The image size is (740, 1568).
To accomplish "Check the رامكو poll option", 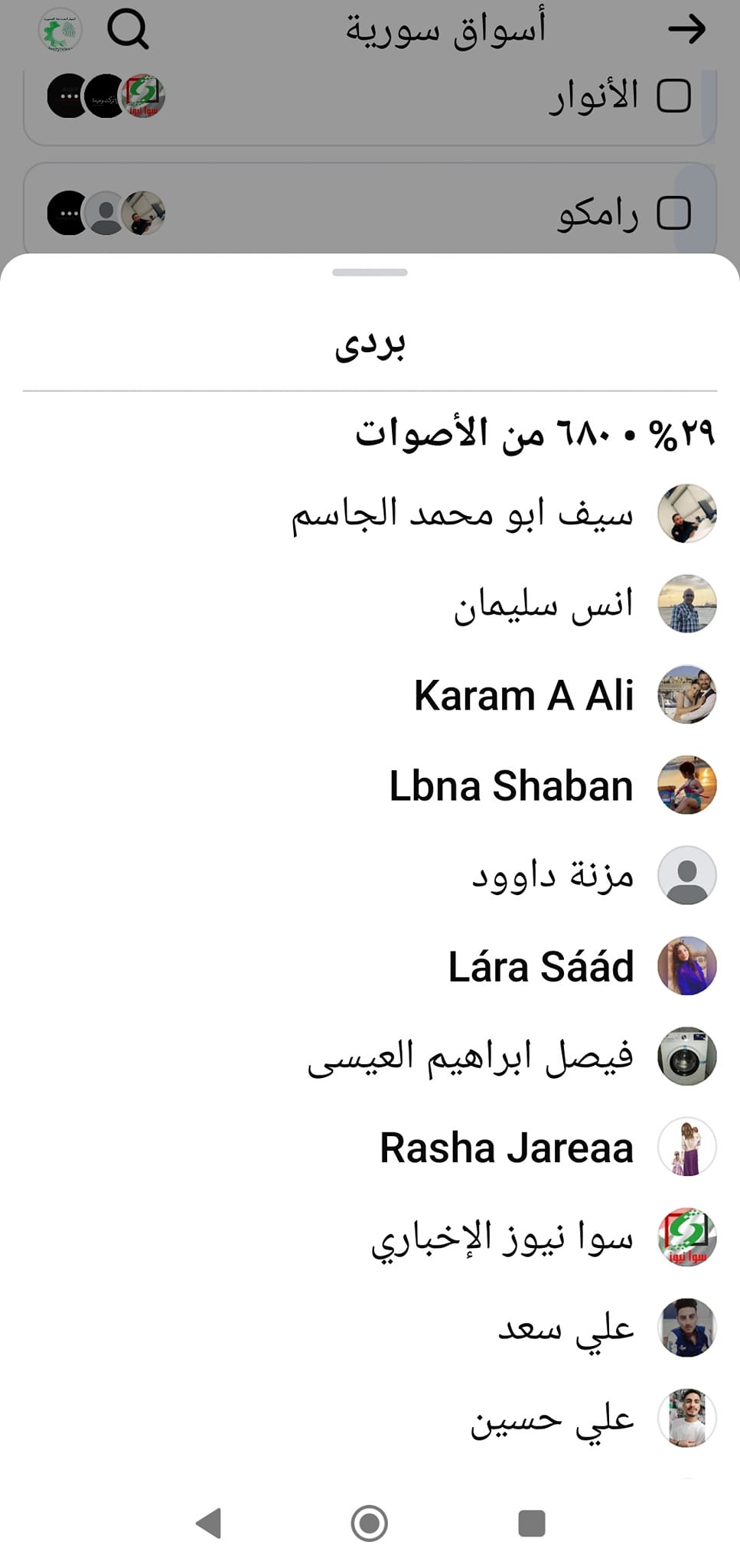I will click(674, 213).
